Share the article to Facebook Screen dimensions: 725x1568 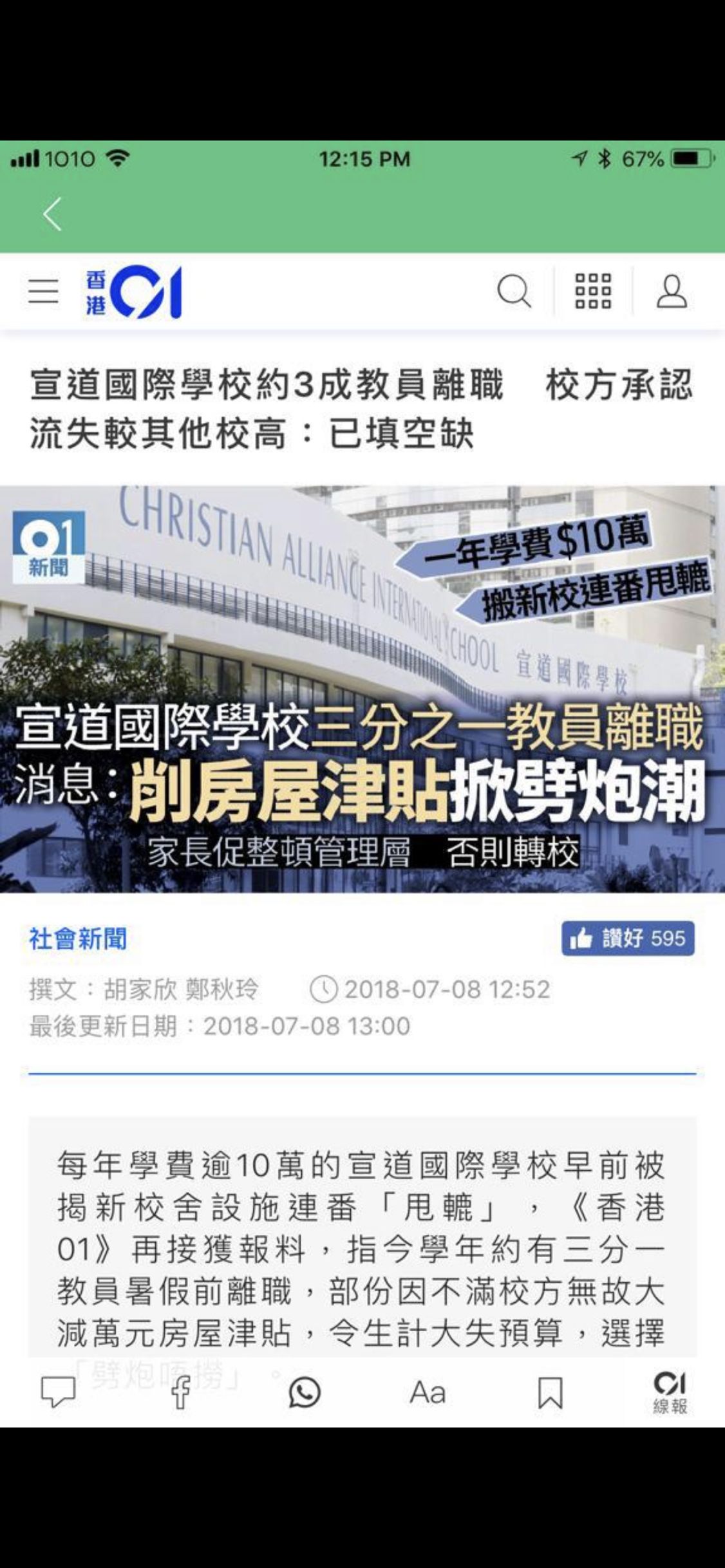pyautogui.click(x=181, y=1392)
